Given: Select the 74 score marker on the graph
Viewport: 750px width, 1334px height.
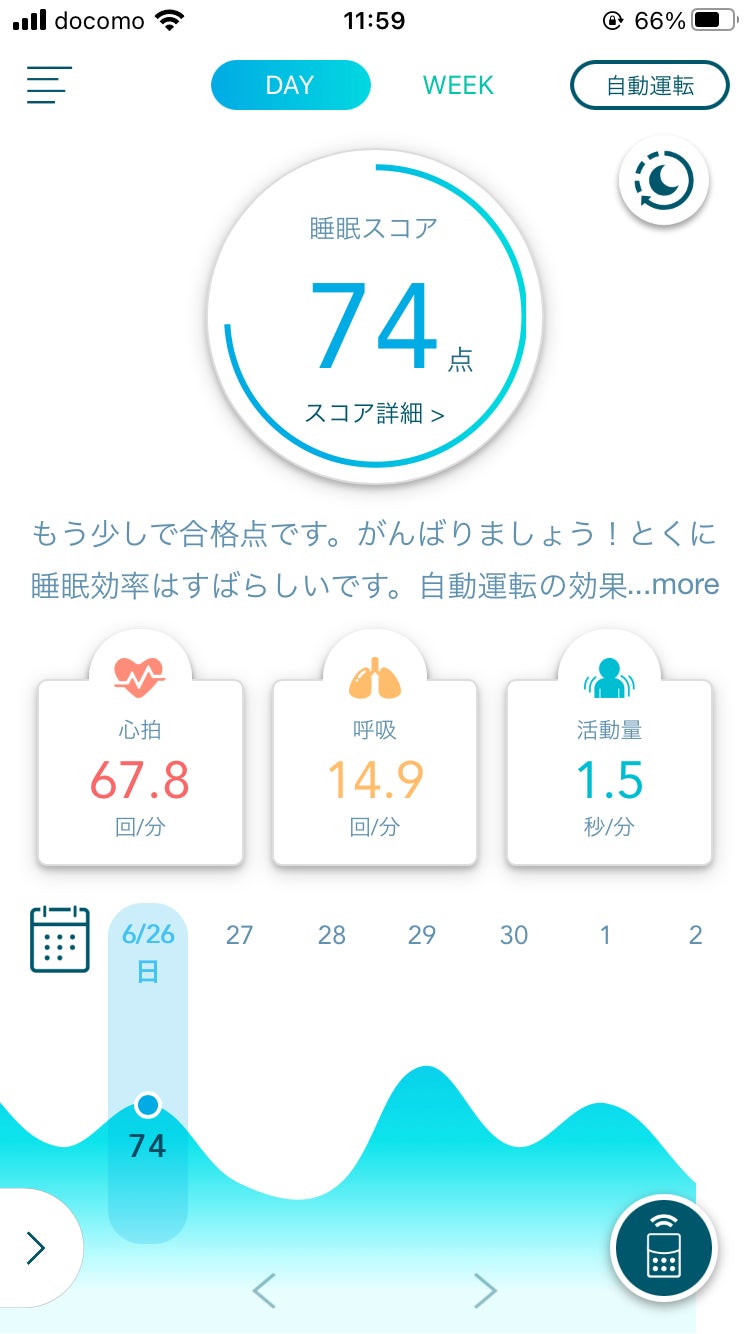Looking at the screenshot, I should [148, 1106].
